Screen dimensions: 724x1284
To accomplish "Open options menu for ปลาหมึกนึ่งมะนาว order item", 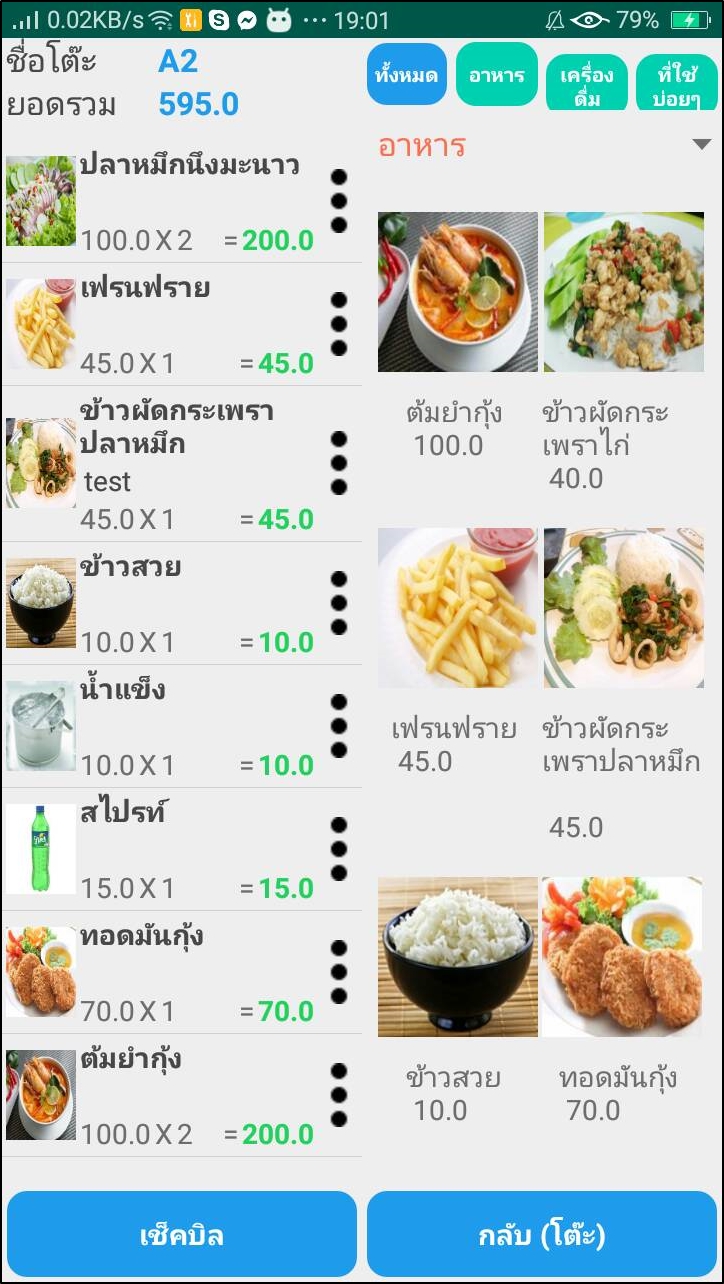I will coord(339,201).
